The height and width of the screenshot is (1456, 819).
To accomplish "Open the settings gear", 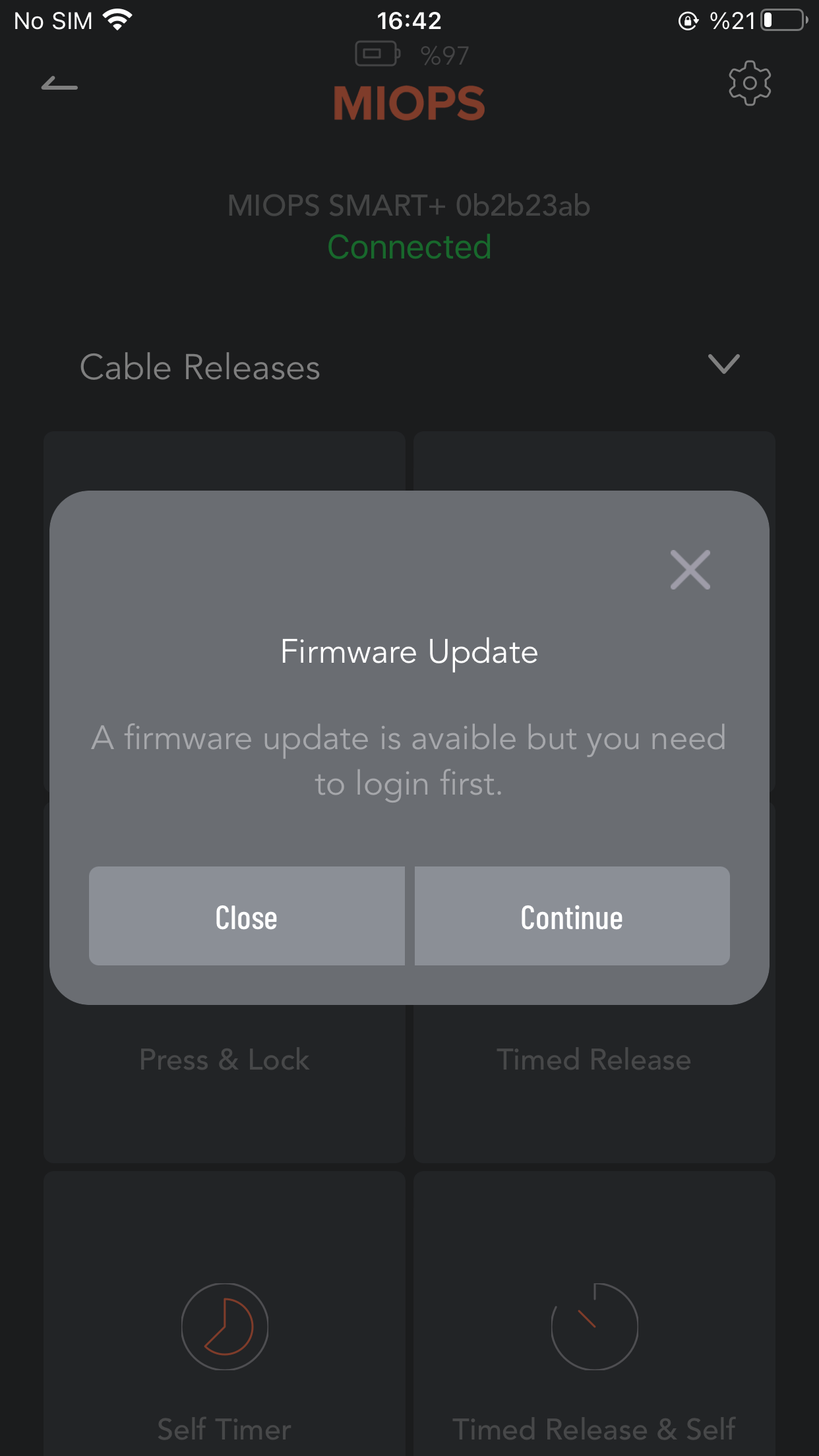I will point(750,83).
